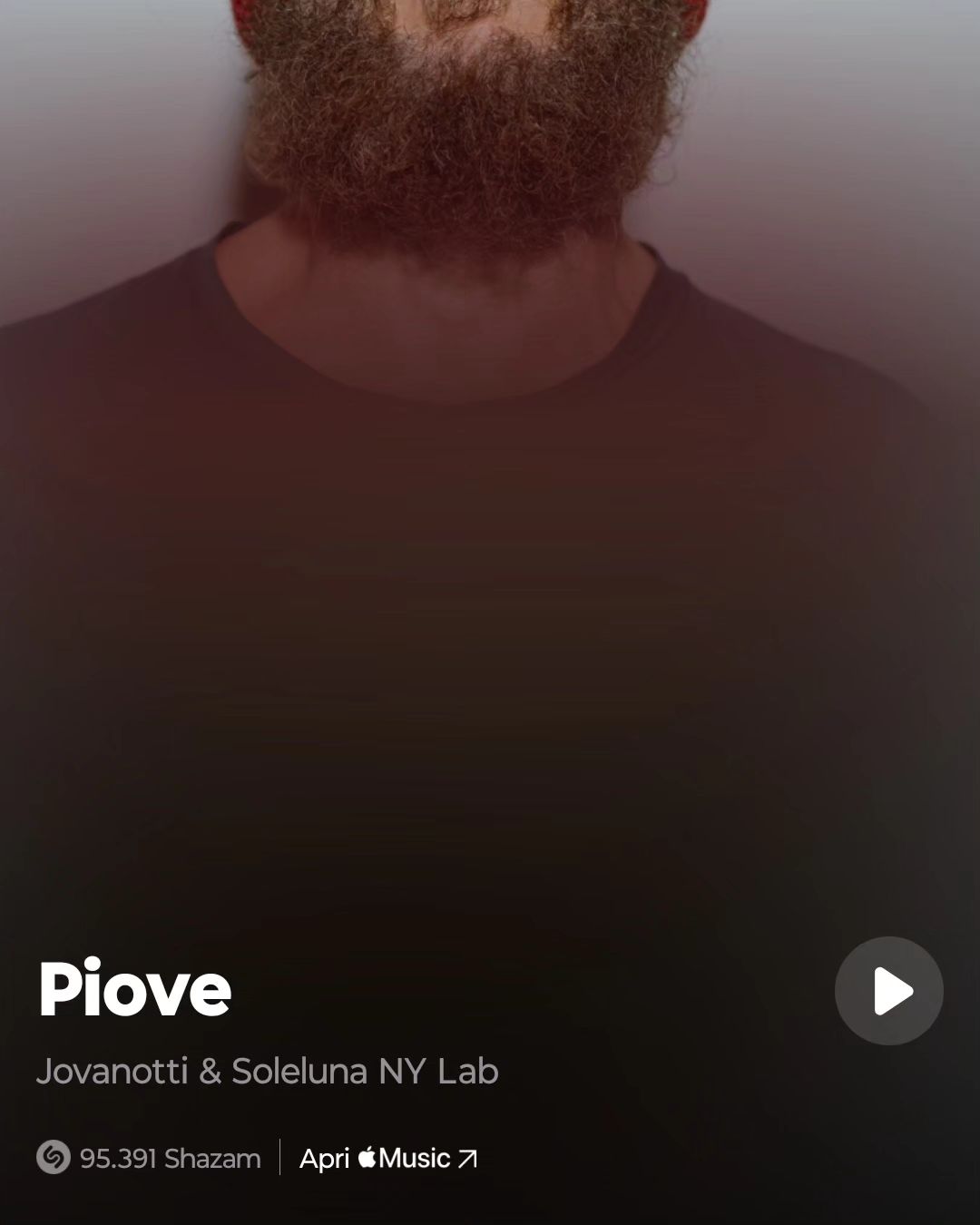Open Piove in Apple Music
Image resolution: width=980 pixels, height=1225 pixels.
pyautogui.click(x=387, y=1159)
